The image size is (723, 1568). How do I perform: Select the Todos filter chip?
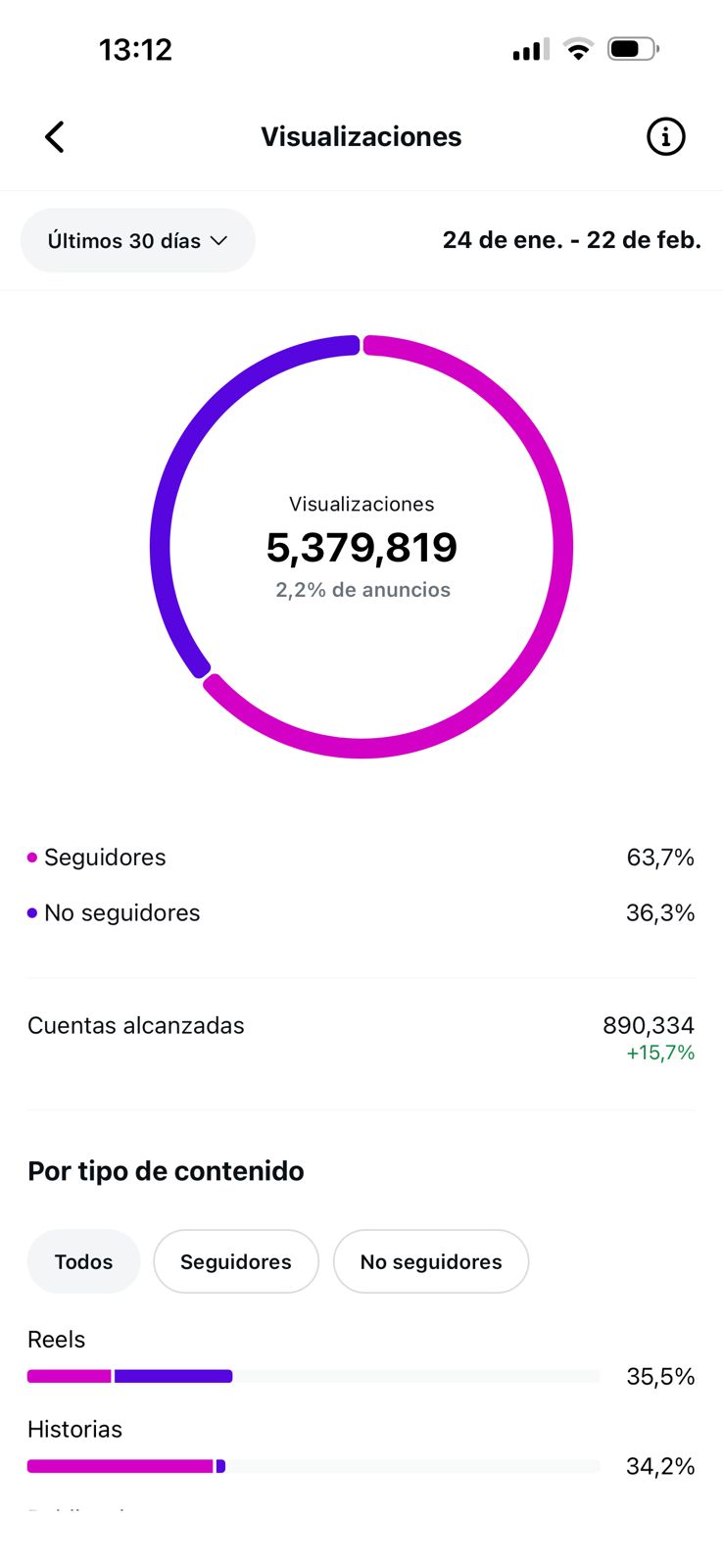(x=83, y=1261)
